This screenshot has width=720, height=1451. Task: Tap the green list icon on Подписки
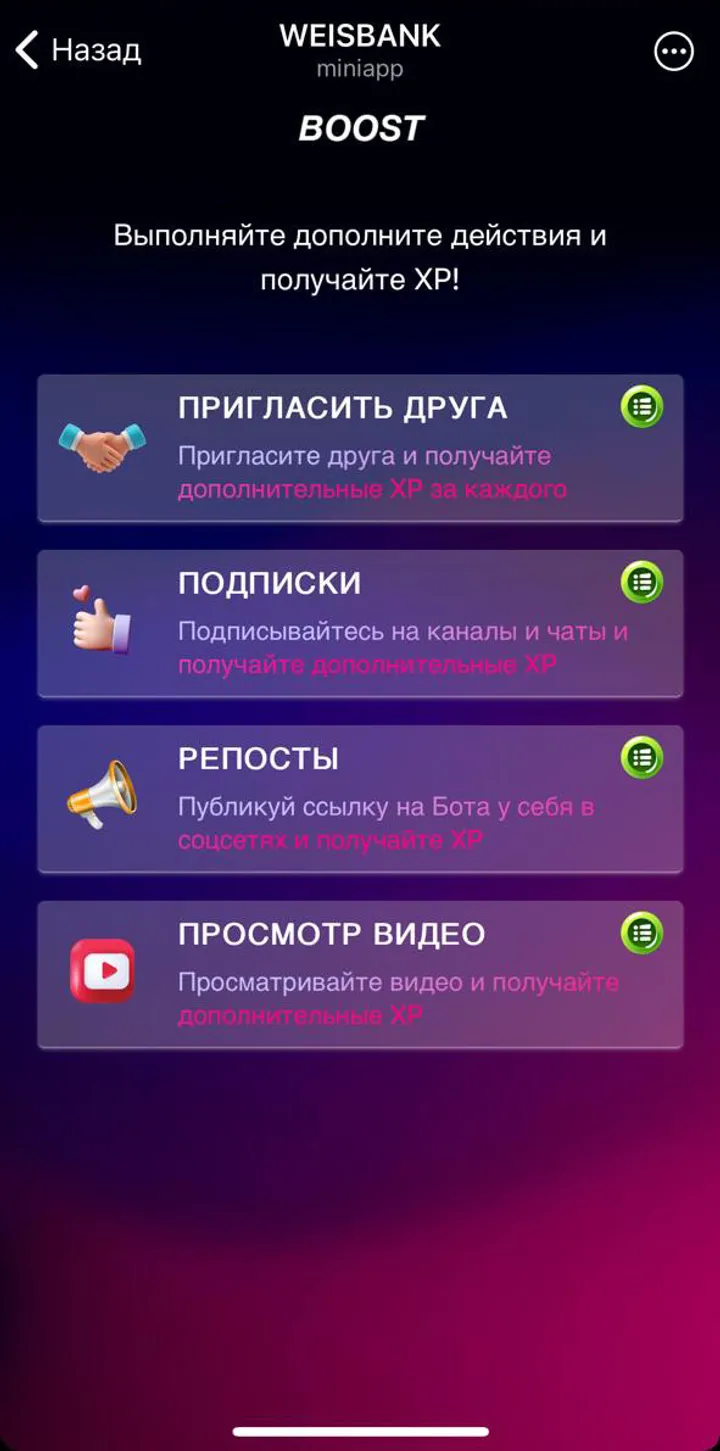point(642,582)
